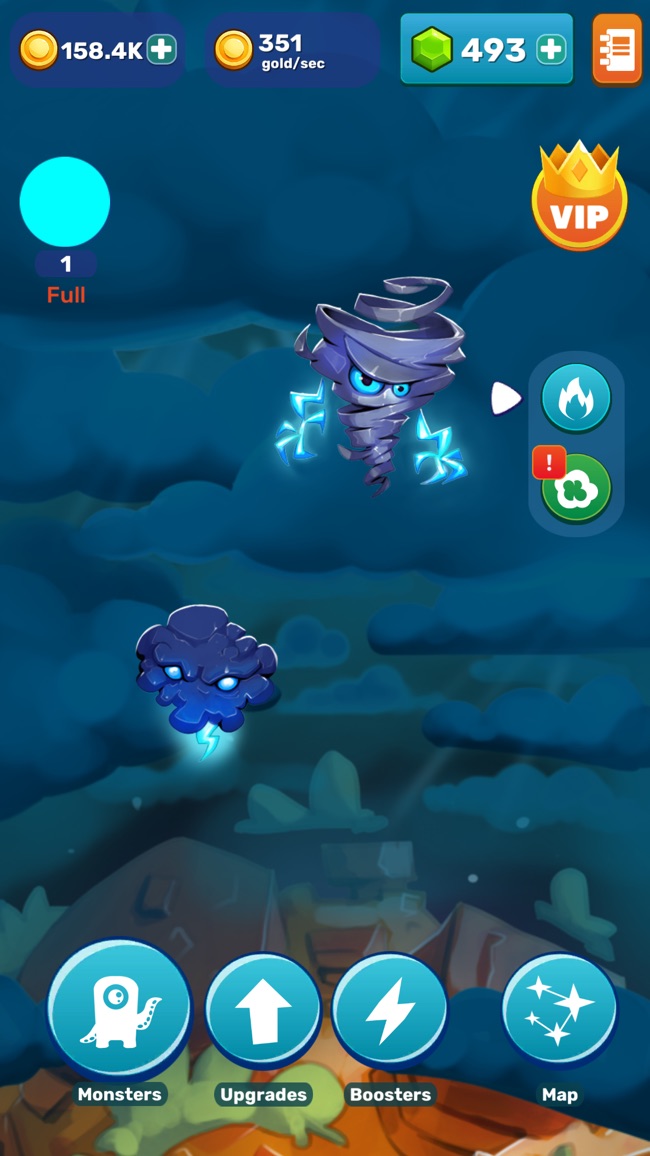Open the Monsters menu
The image size is (650, 1156).
(x=119, y=1010)
